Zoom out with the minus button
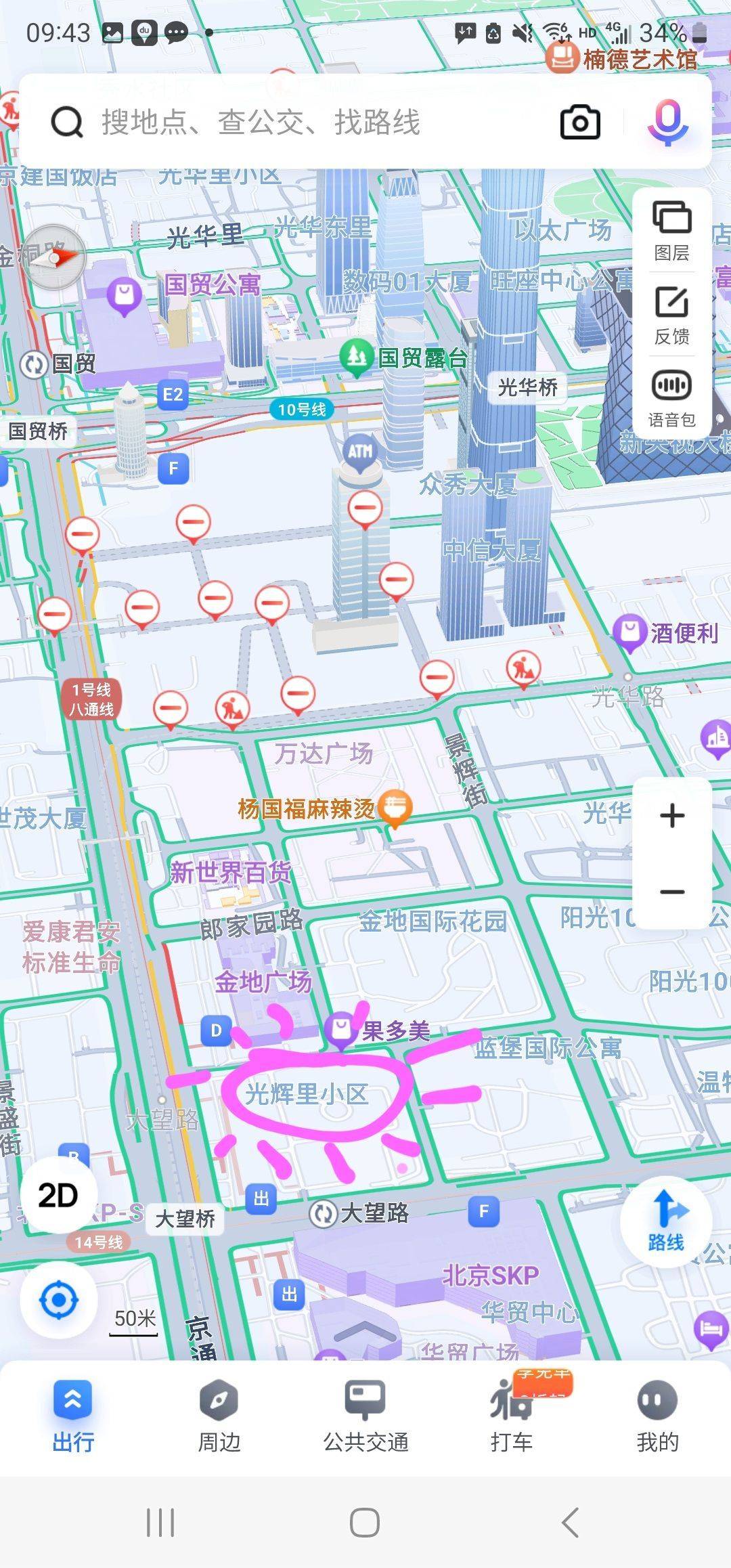This screenshot has height=1568, width=731. 672,892
